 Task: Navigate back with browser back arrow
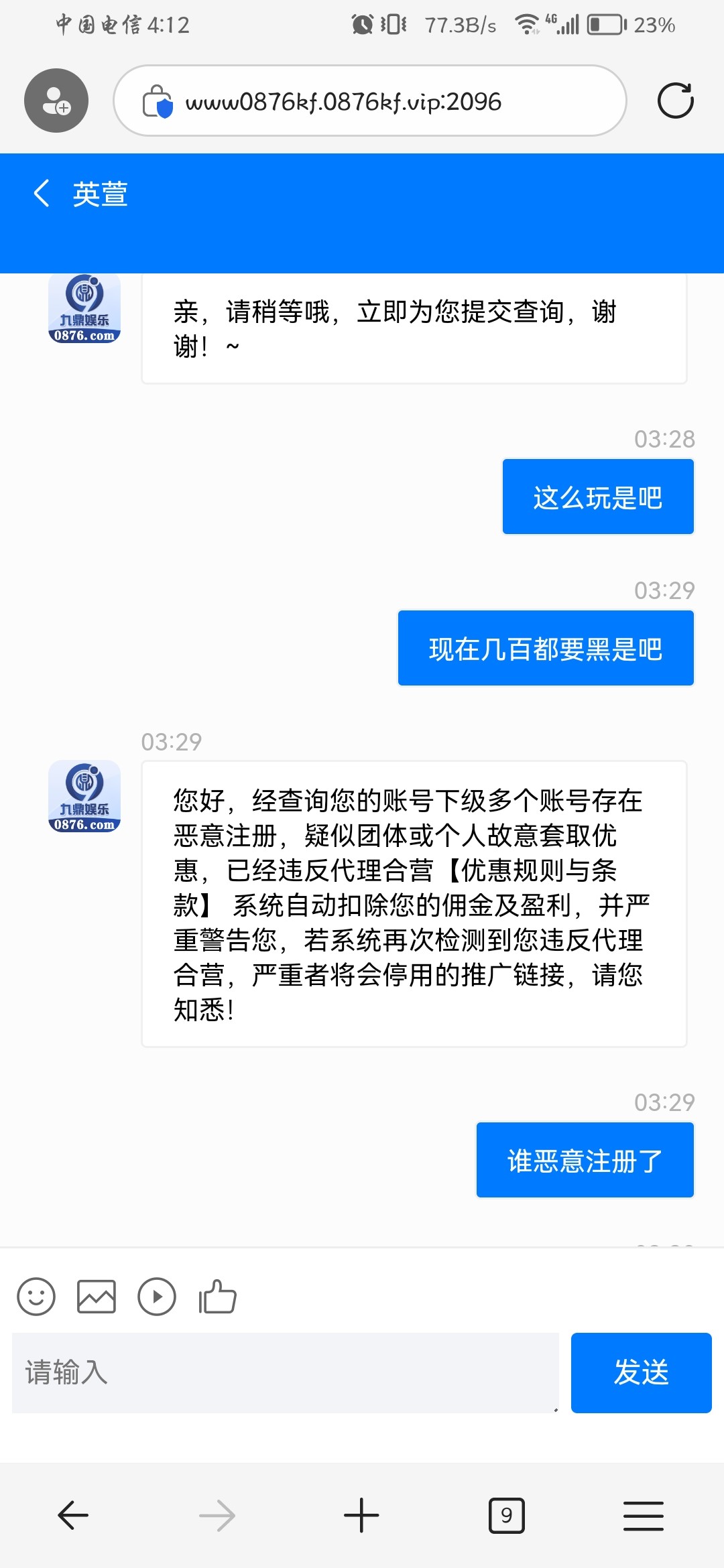tap(73, 1516)
